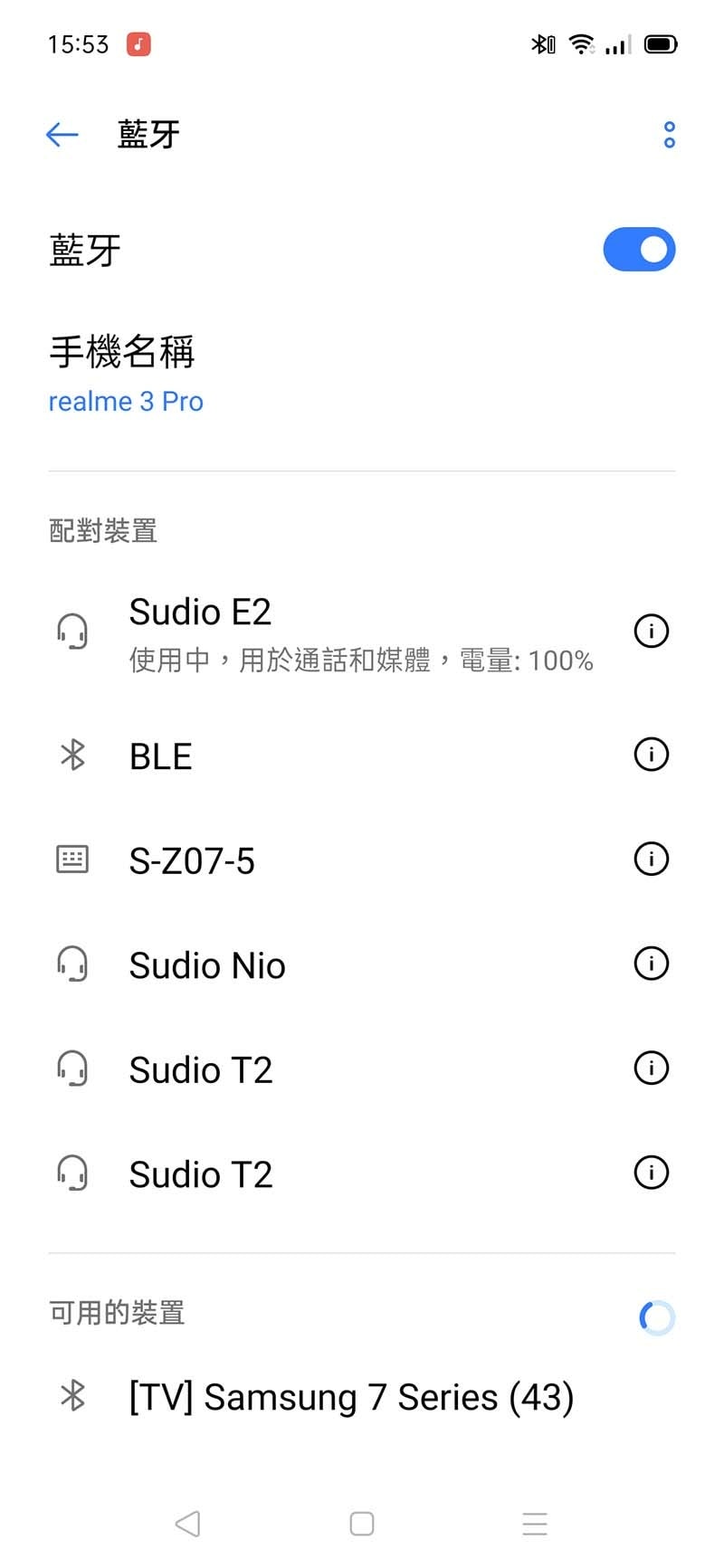Viewport: 724px width, 1568px height.
Task: Open recent apps from the navigation bar
Action: coord(535,1524)
